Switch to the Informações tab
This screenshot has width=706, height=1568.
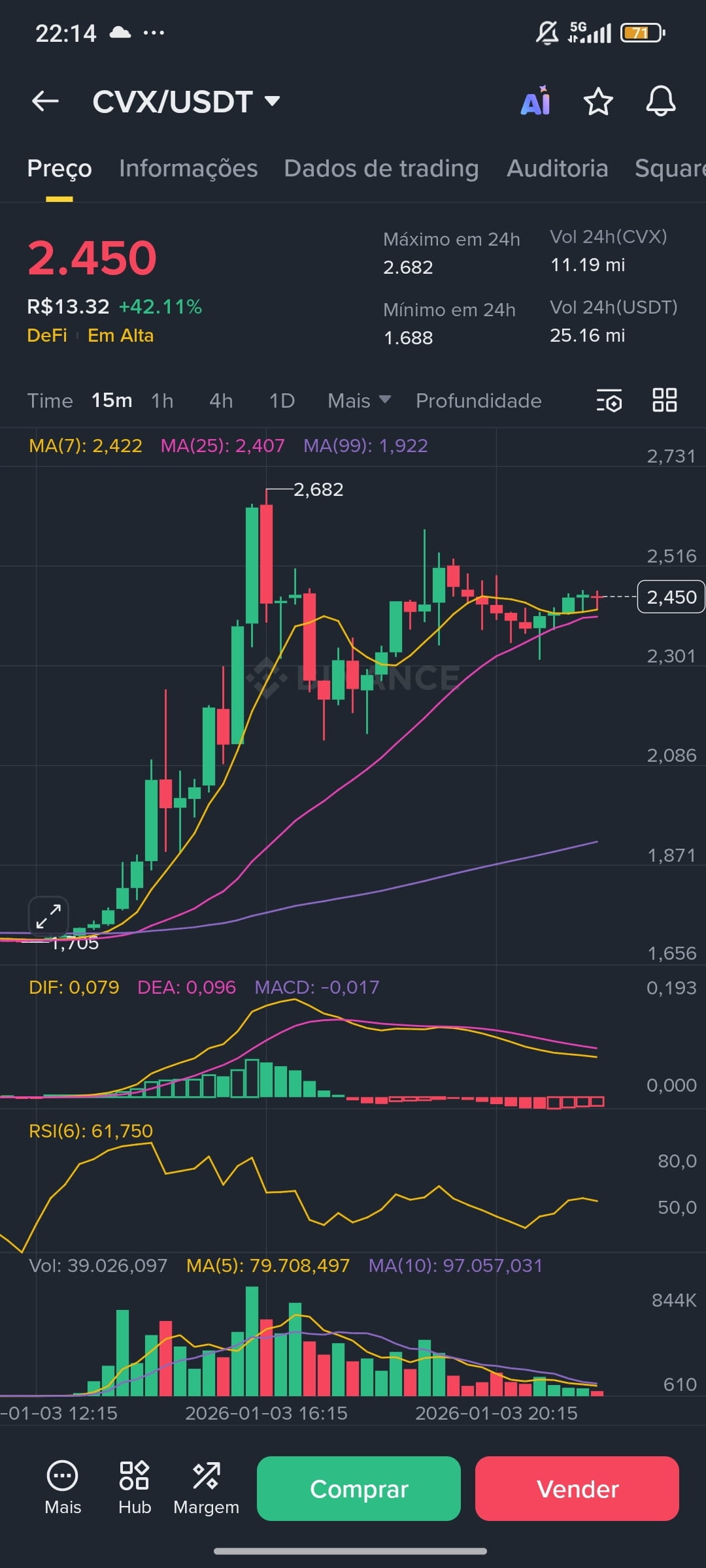pos(189,169)
